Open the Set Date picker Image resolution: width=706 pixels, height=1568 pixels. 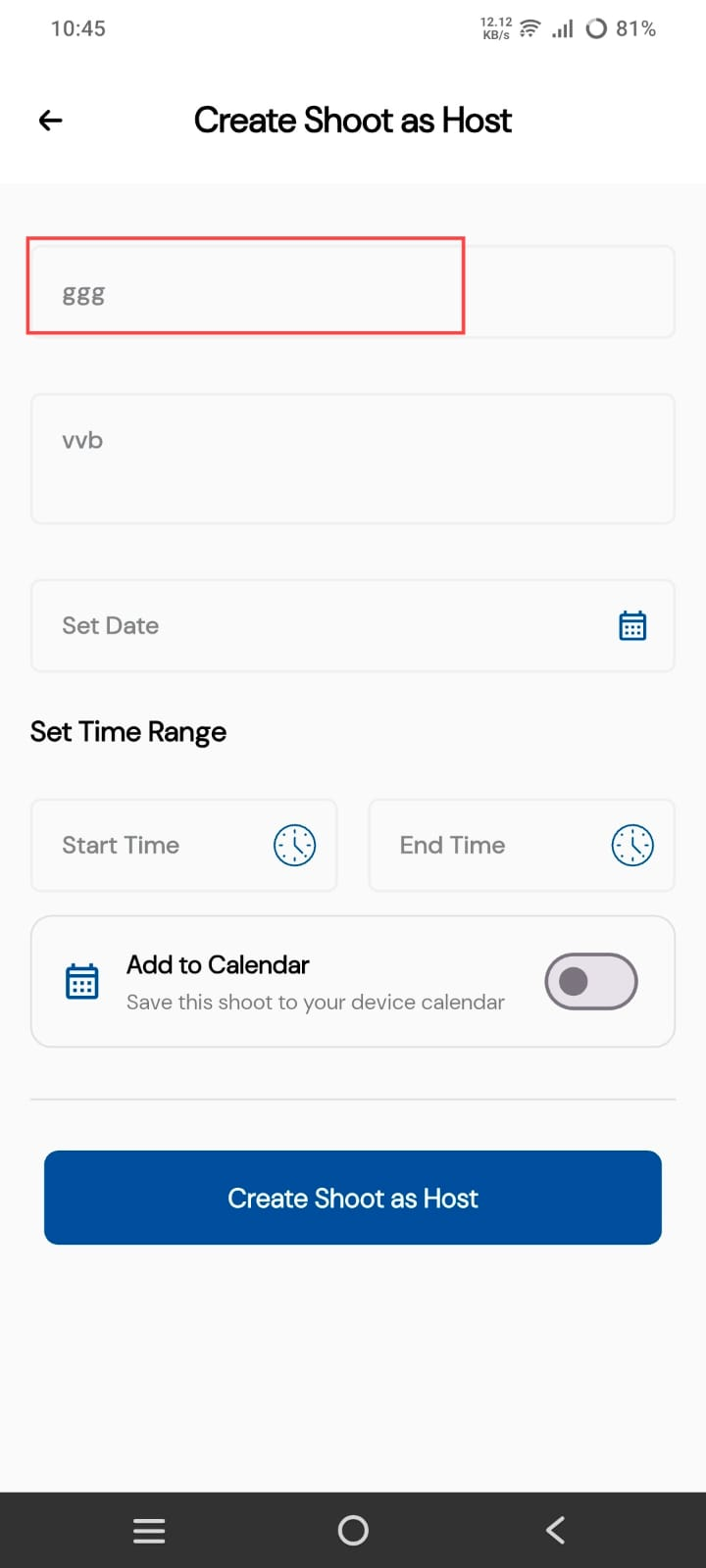pos(351,625)
